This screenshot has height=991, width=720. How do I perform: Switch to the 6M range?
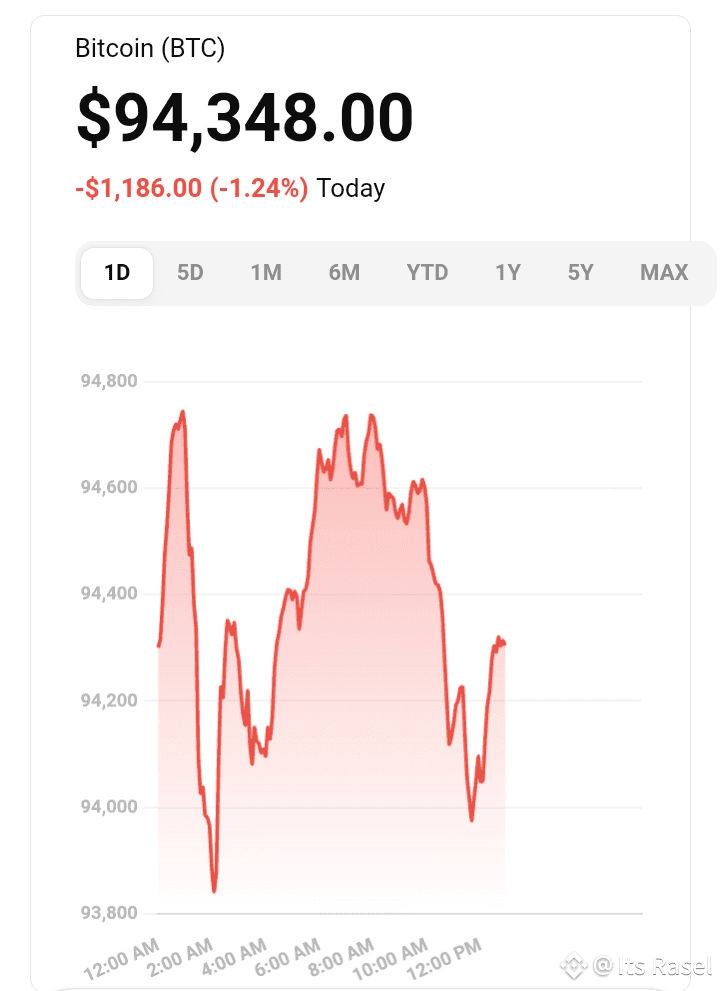pyautogui.click(x=344, y=272)
